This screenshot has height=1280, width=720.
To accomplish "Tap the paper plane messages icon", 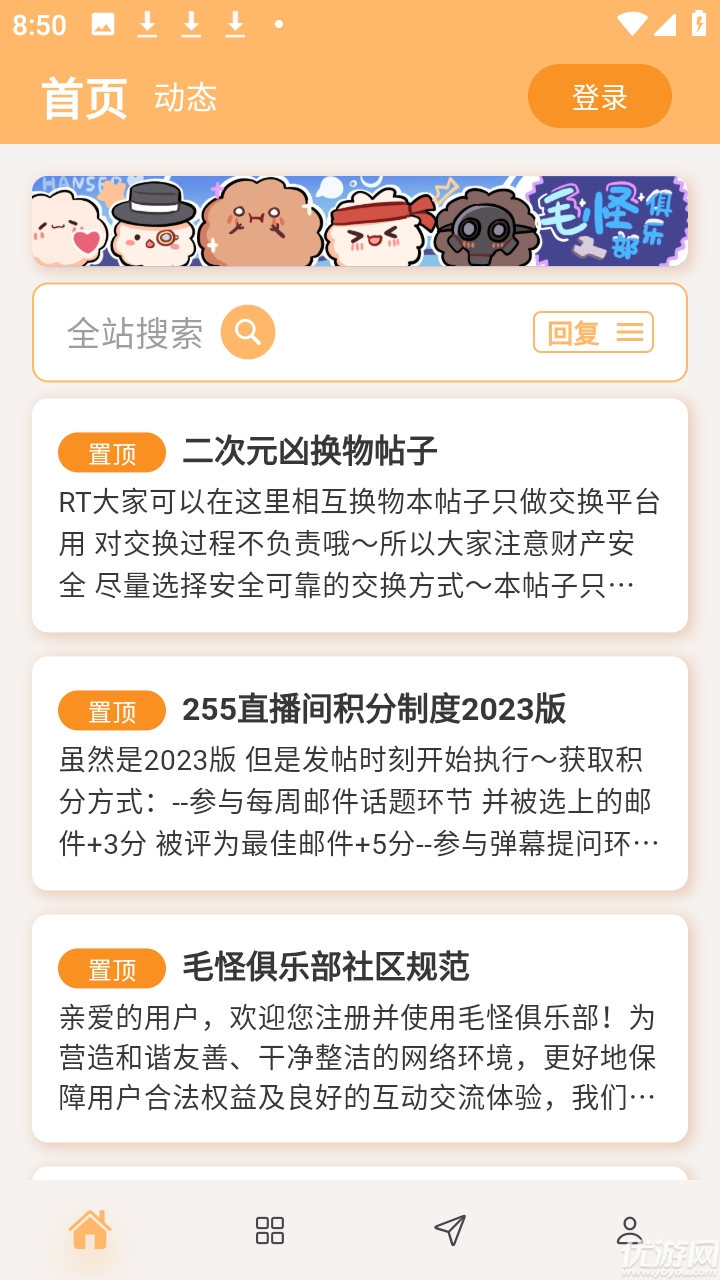I will [450, 1229].
